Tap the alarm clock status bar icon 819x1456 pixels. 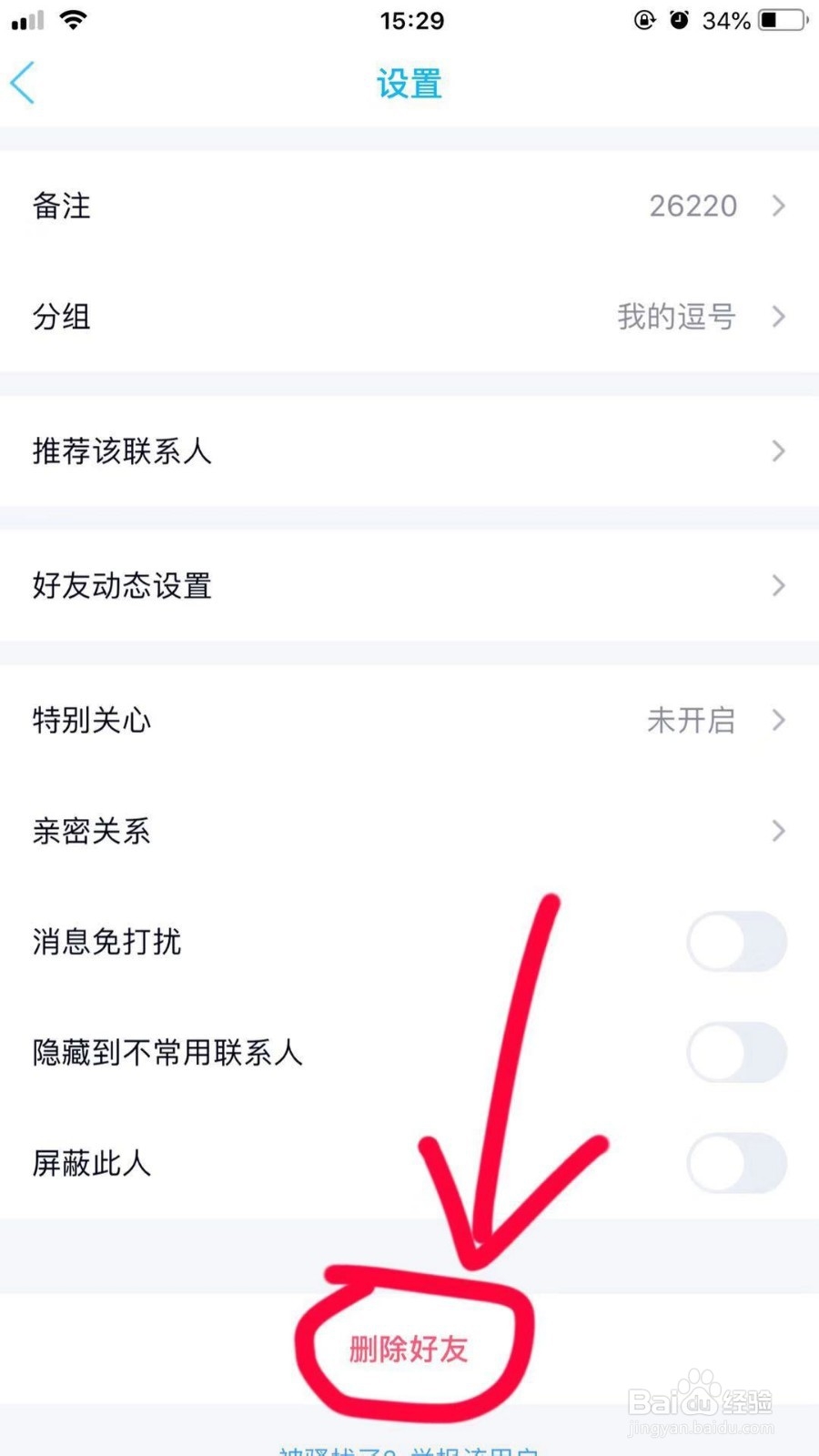(680, 19)
